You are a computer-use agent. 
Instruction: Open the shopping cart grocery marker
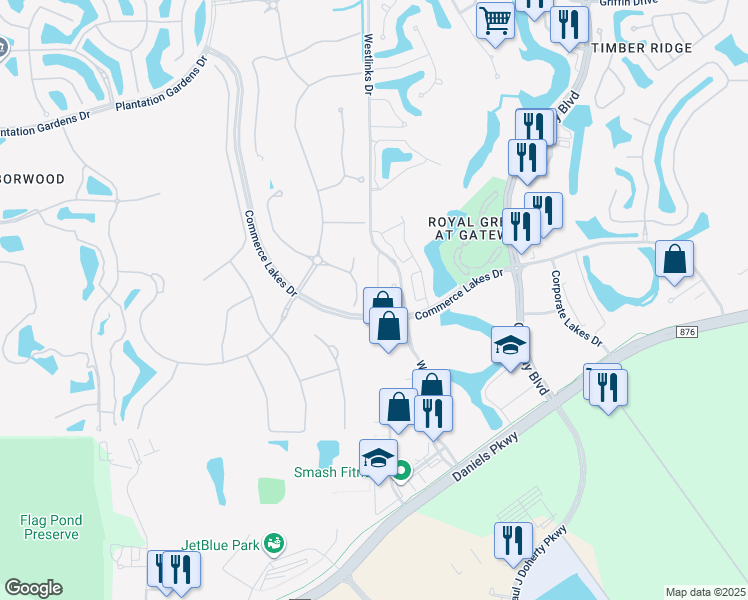[495, 20]
